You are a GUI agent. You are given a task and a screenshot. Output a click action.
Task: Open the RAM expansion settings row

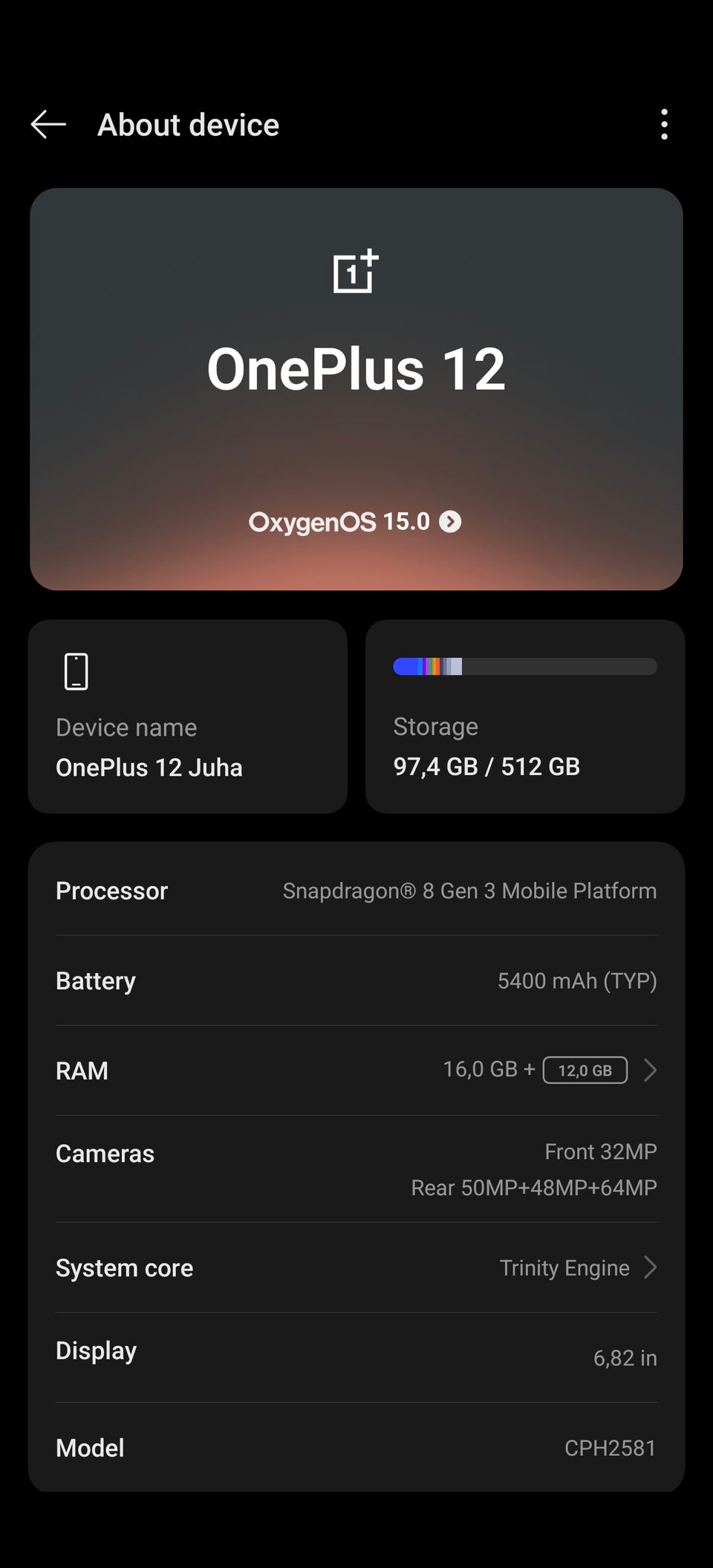coord(356,1070)
